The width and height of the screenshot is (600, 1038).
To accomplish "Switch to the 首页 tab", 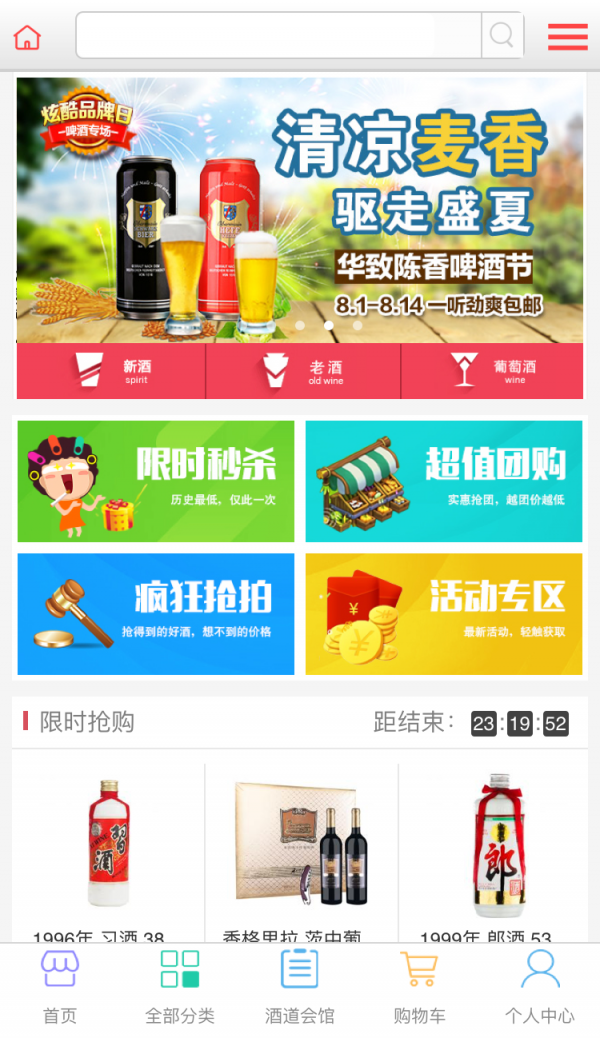I will 60,987.
